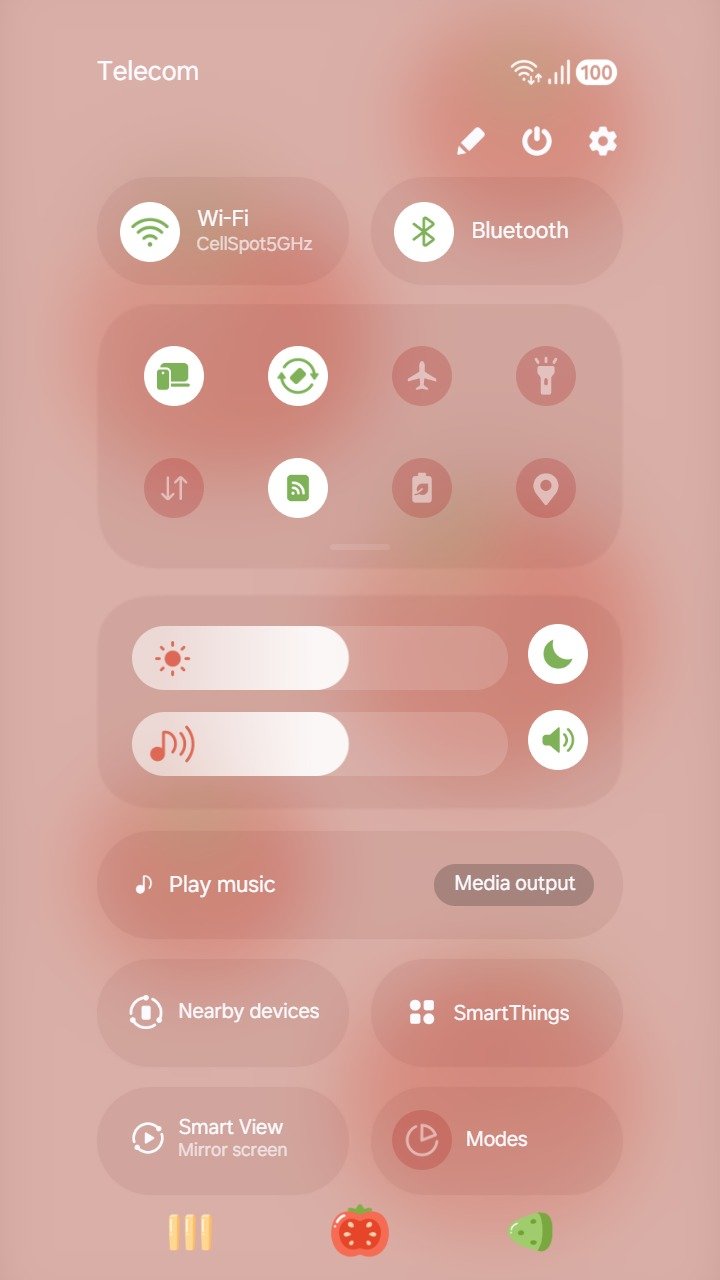Go to the home screen via tomato button
The height and width of the screenshot is (1280, 720).
click(x=360, y=1230)
